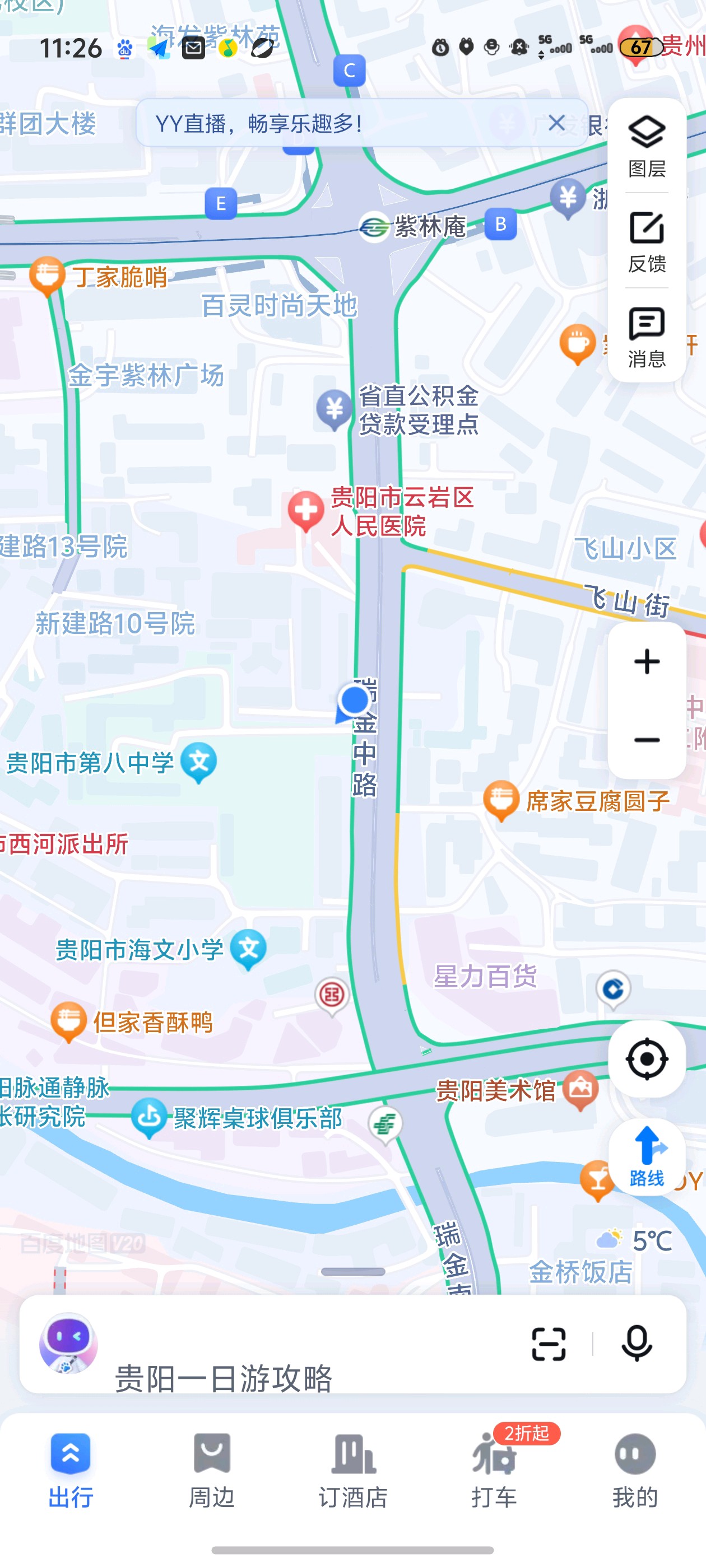Open 路线 route planning
Screen dimensions: 706x1568
tap(646, 1156)
